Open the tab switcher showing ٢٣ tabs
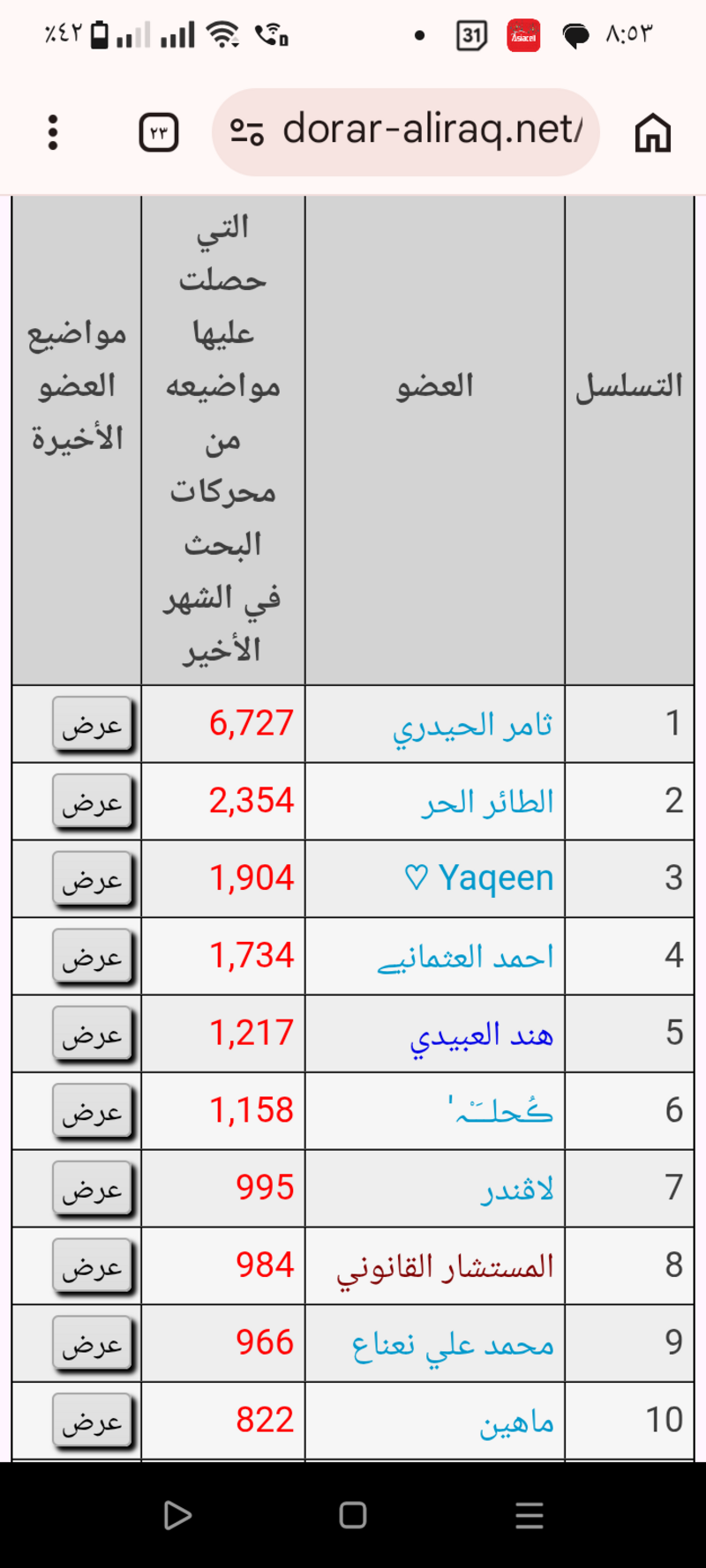706x1568 pixels. tap(159, 133)
